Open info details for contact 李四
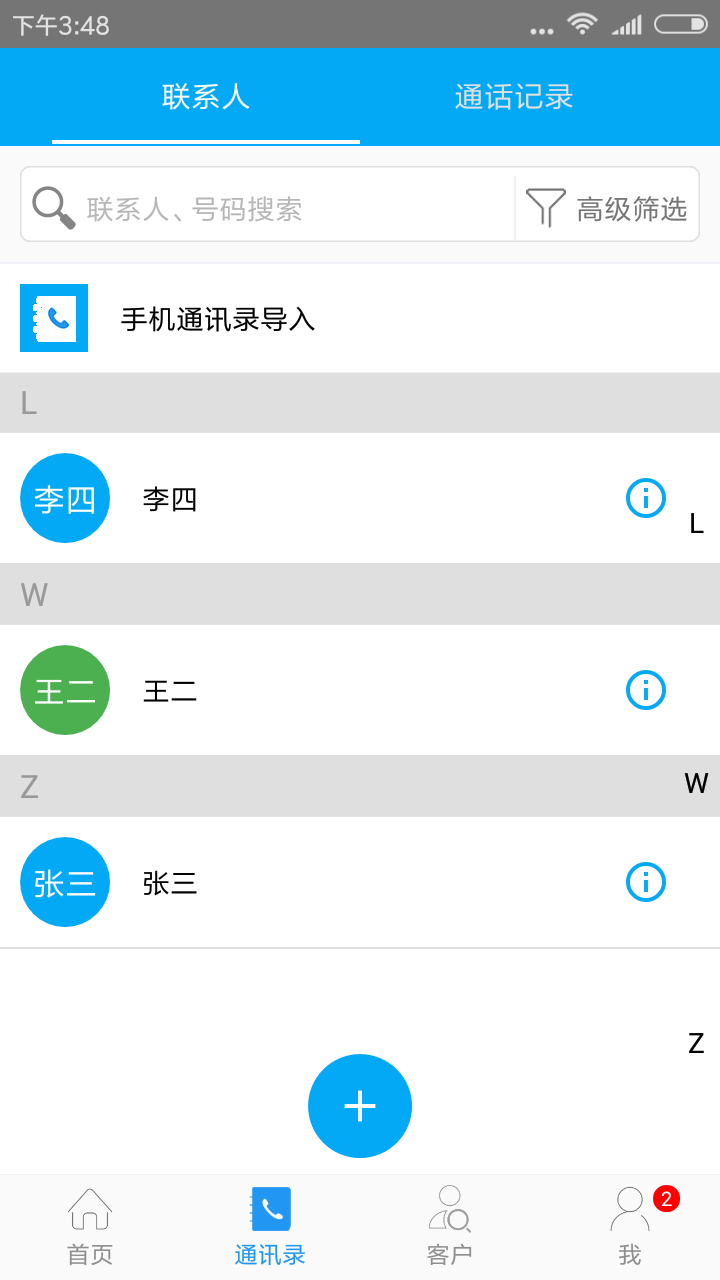 coord(645,497)
